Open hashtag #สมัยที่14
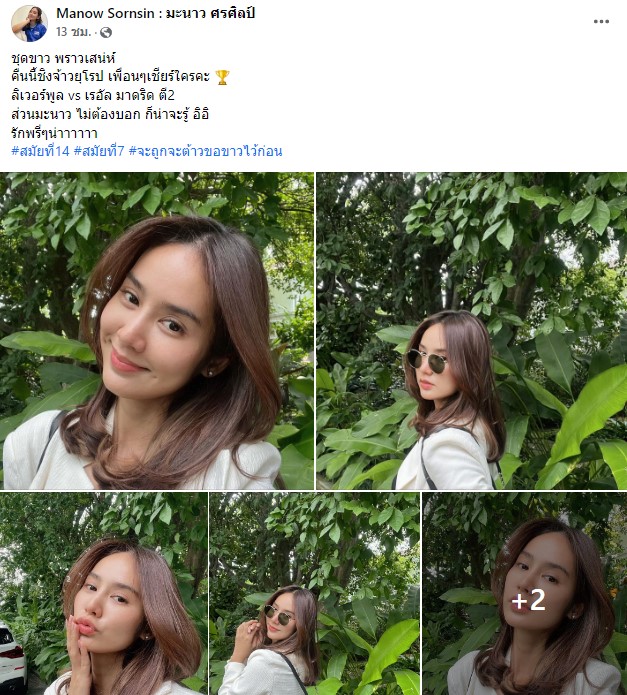Image resolution: width=627 pixels, height=695 pixels. (44, 151)
